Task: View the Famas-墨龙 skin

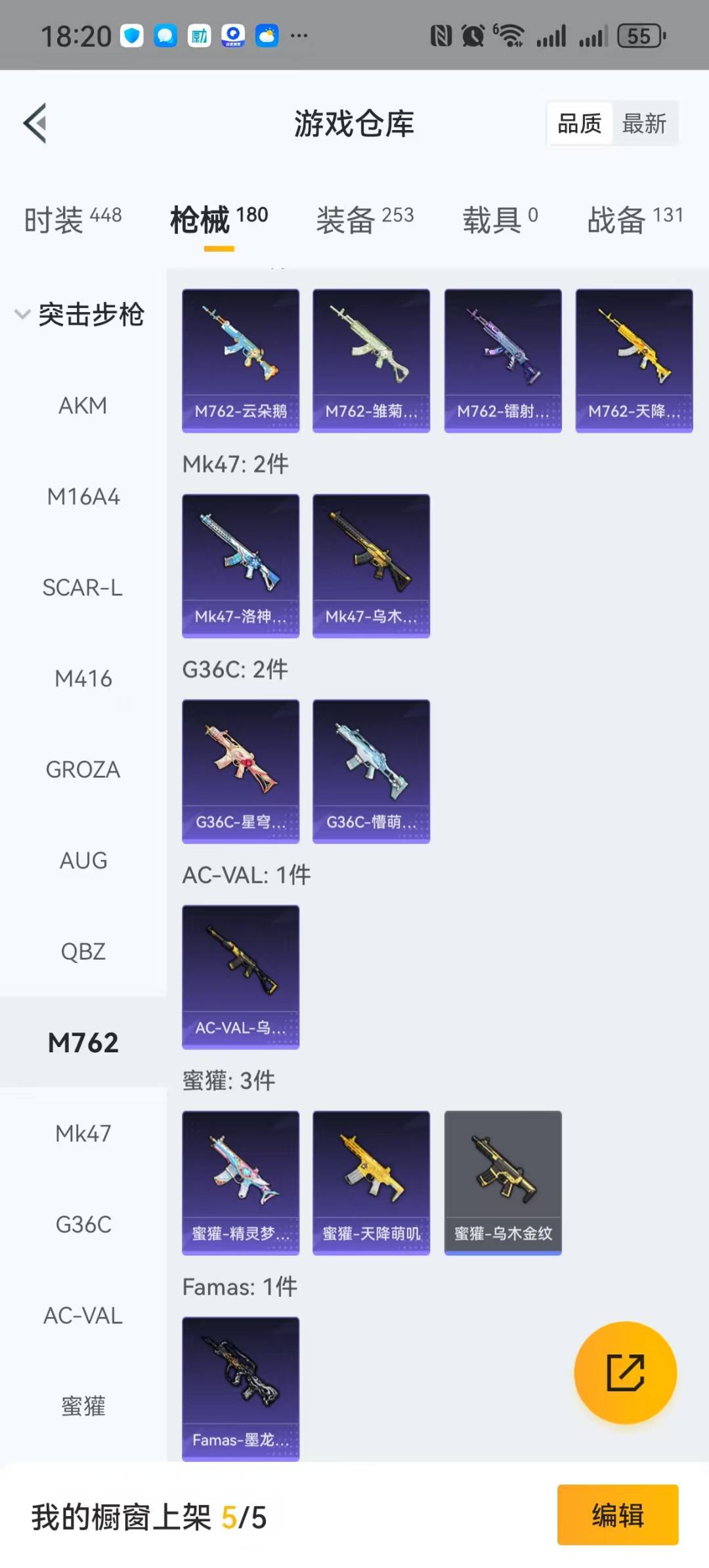Action: (x=240, y=1388)
